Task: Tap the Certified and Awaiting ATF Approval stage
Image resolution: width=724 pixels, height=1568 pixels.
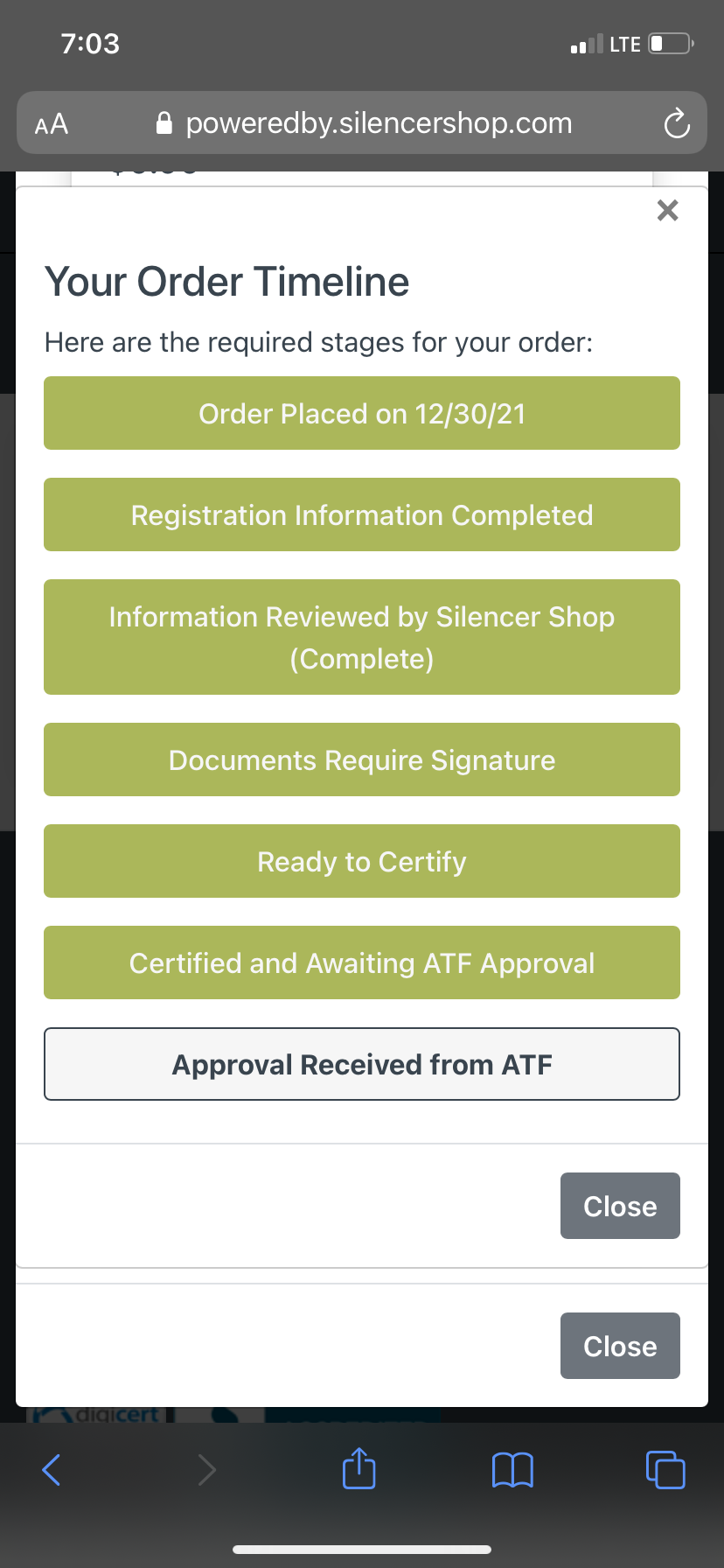Action: point(362,962)
